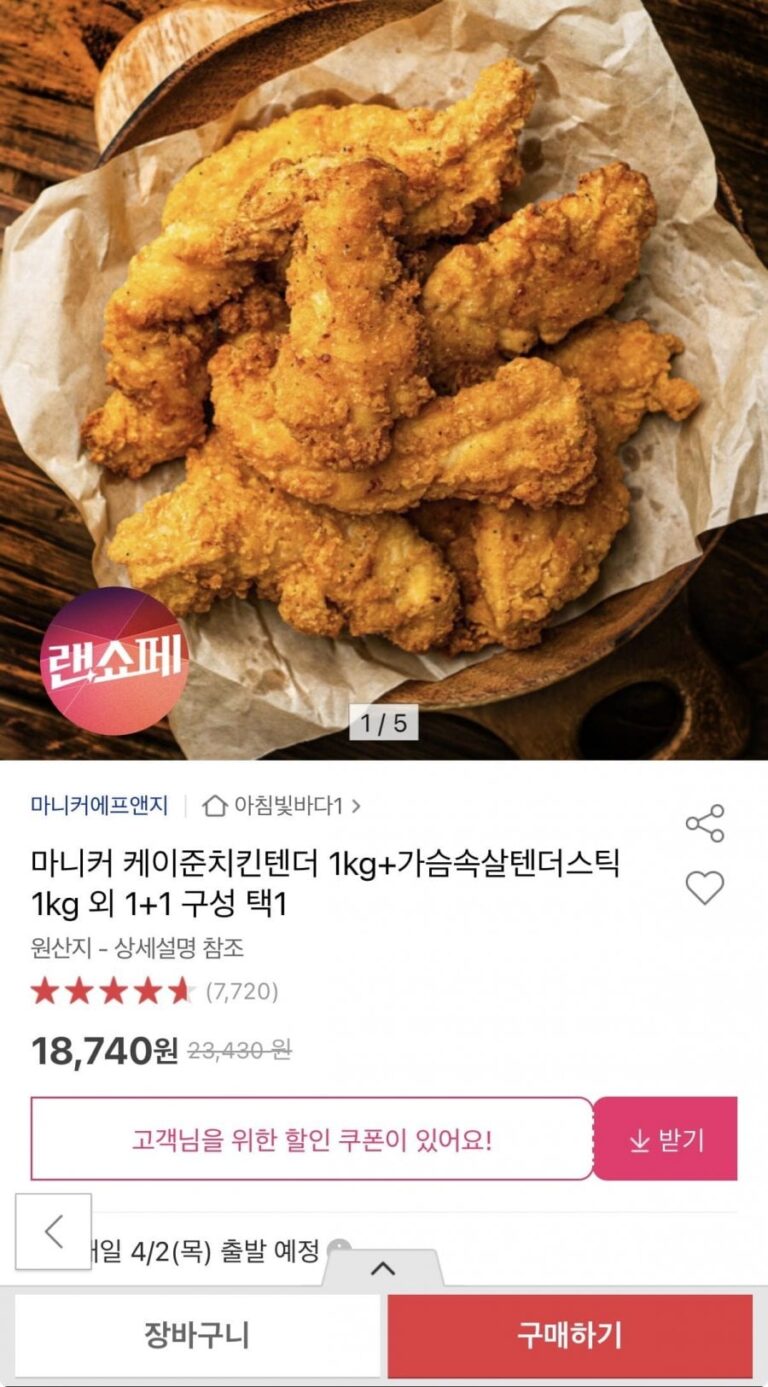This screenshot has width=768, height=1387.
Task: Add item to cart via 장바구니
Action: (197, 1336)
